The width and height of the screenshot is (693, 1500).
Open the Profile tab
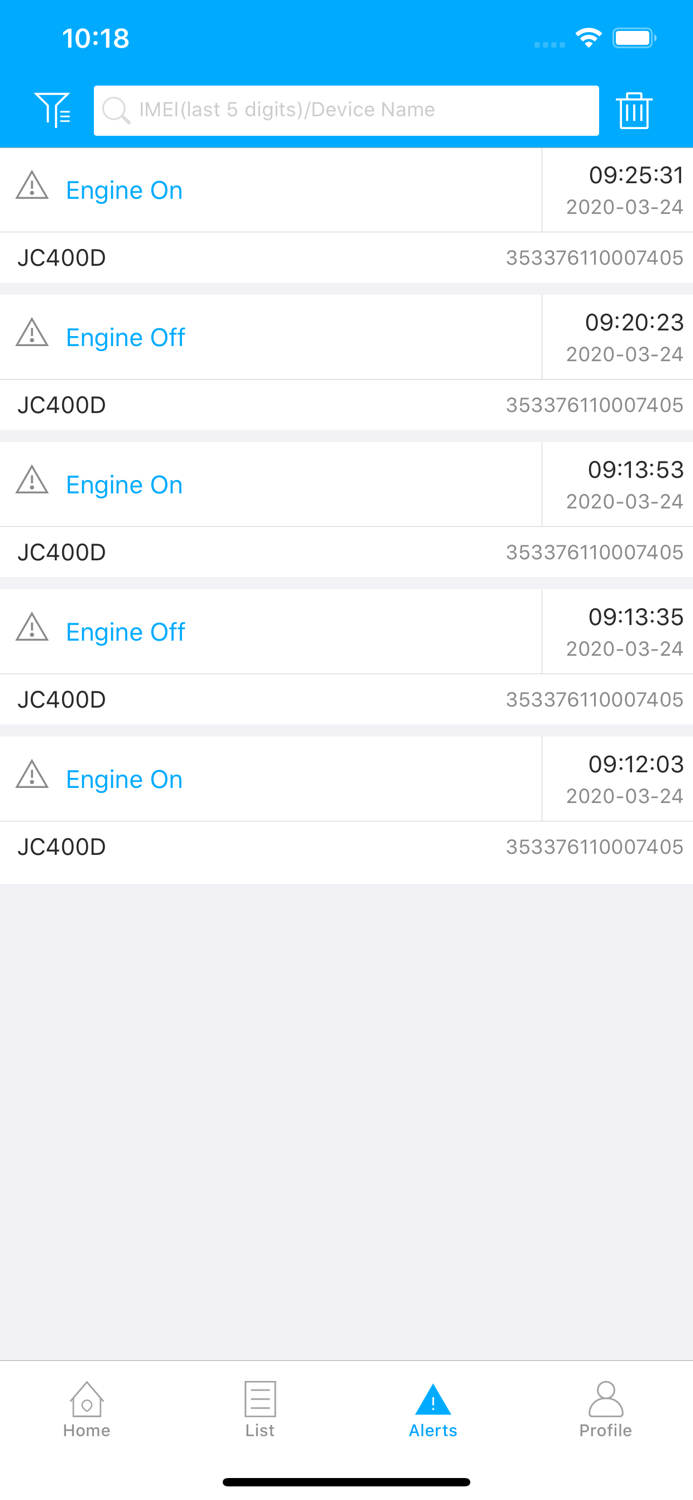click(606, 1410)
